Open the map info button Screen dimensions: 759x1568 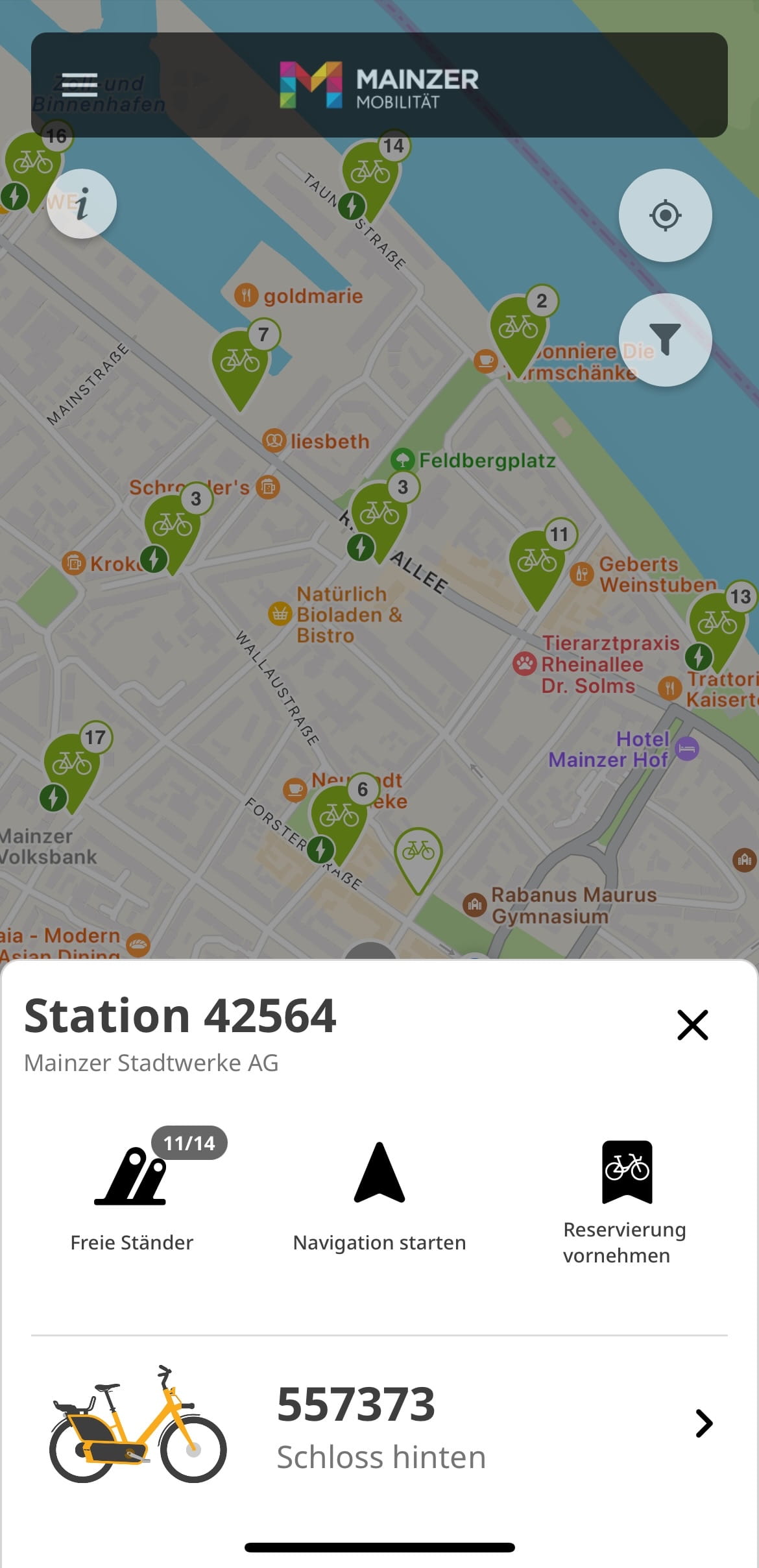[82, 204]
